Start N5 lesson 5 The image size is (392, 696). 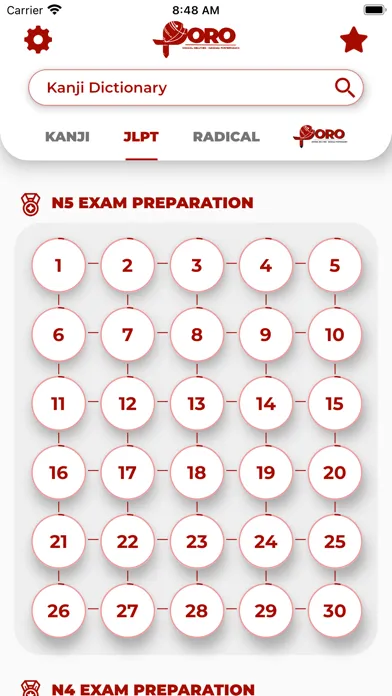click(x=335, y=265)
